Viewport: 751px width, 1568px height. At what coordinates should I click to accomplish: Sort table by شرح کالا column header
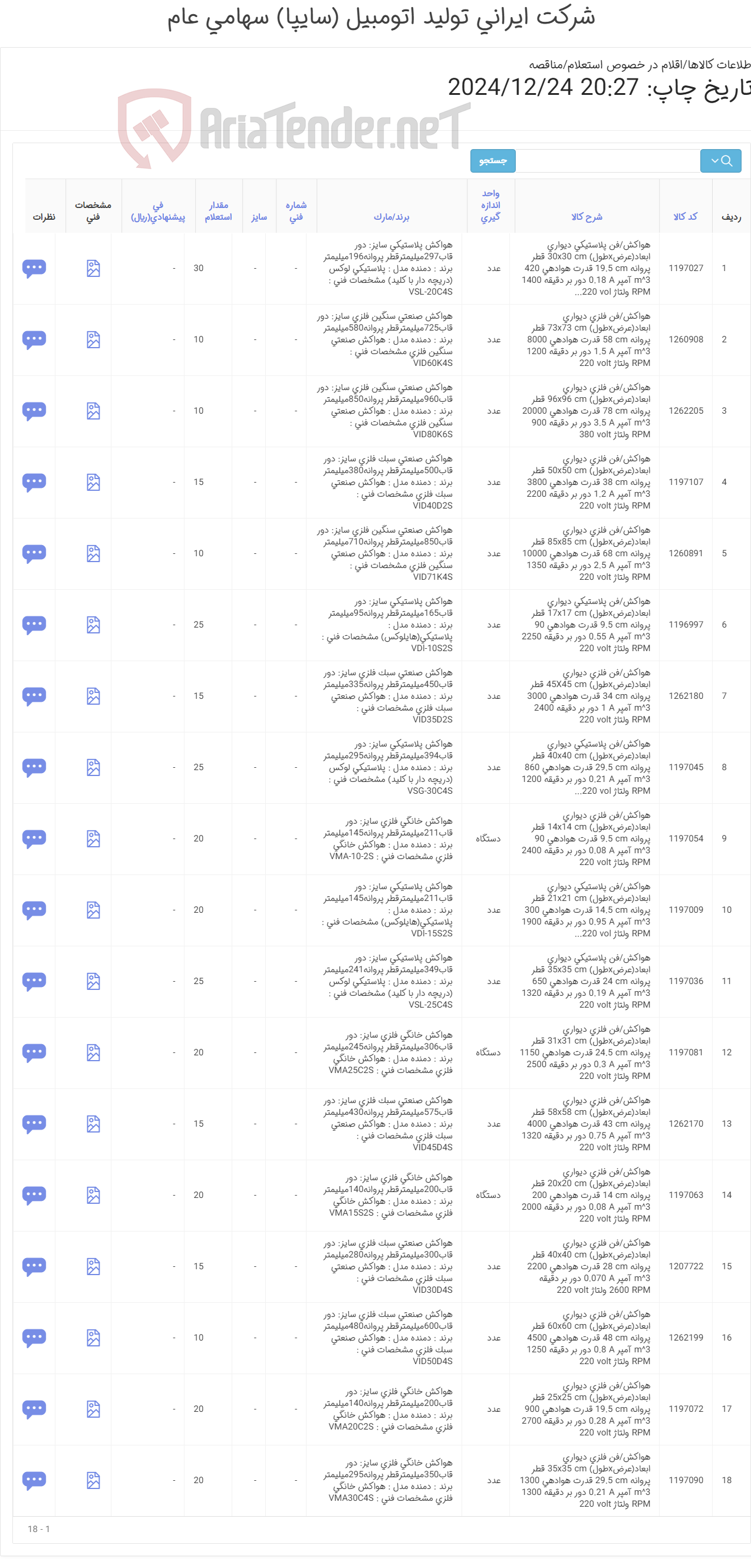click(586, 216)
